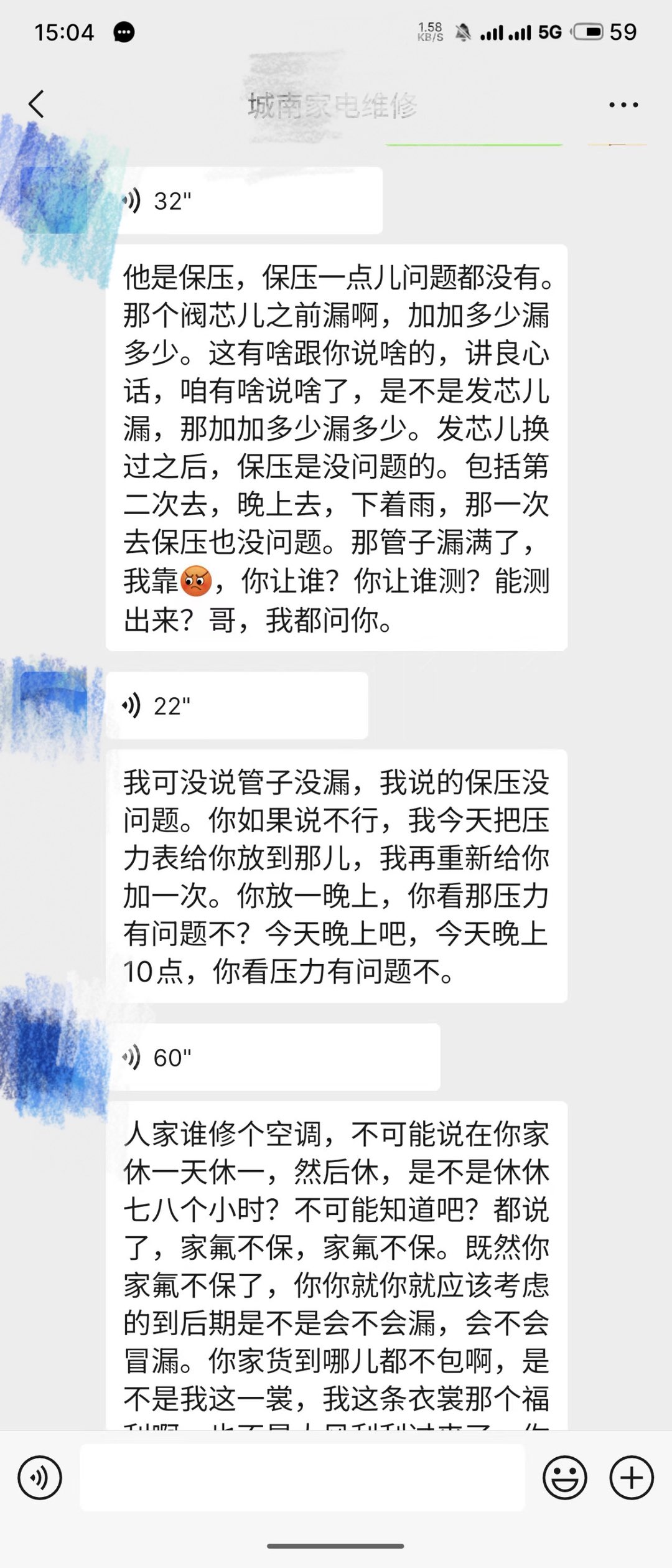The height and width of the screenshot is (1568, 672).
Task: Open the plus attachments menu
Action: point(632,1477)
